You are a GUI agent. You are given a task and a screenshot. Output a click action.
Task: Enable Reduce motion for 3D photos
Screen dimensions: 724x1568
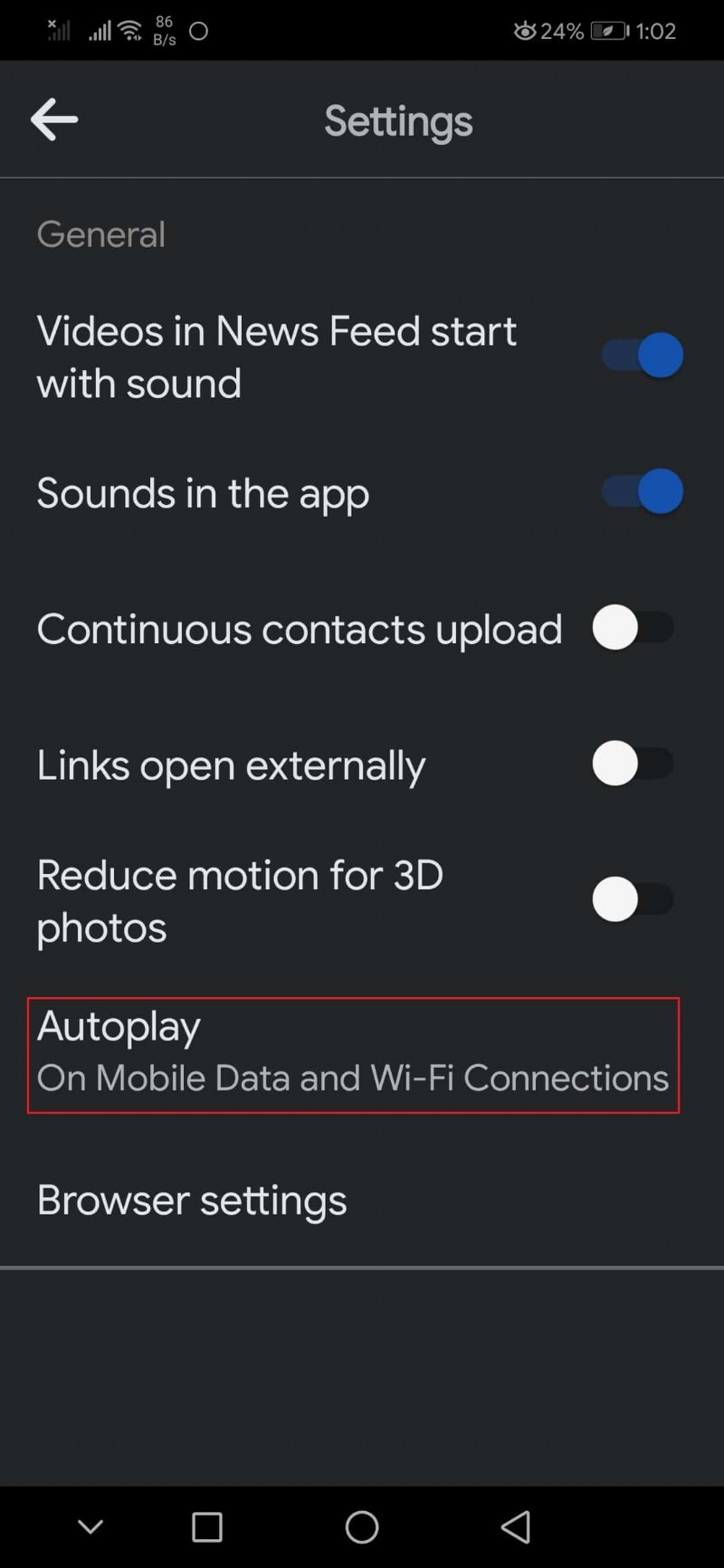click(x=633, y=899)
